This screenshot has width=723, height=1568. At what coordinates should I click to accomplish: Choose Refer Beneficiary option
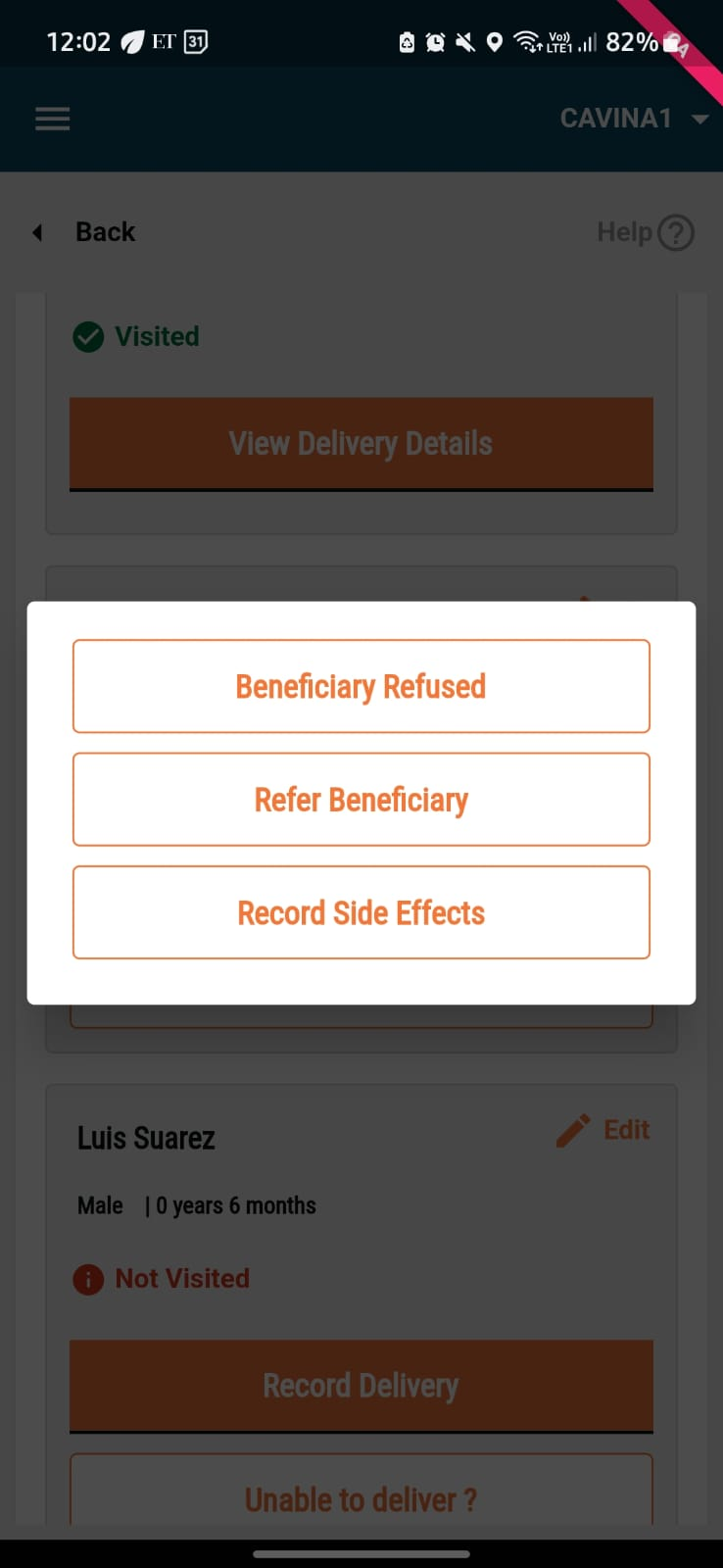point(361,800)
